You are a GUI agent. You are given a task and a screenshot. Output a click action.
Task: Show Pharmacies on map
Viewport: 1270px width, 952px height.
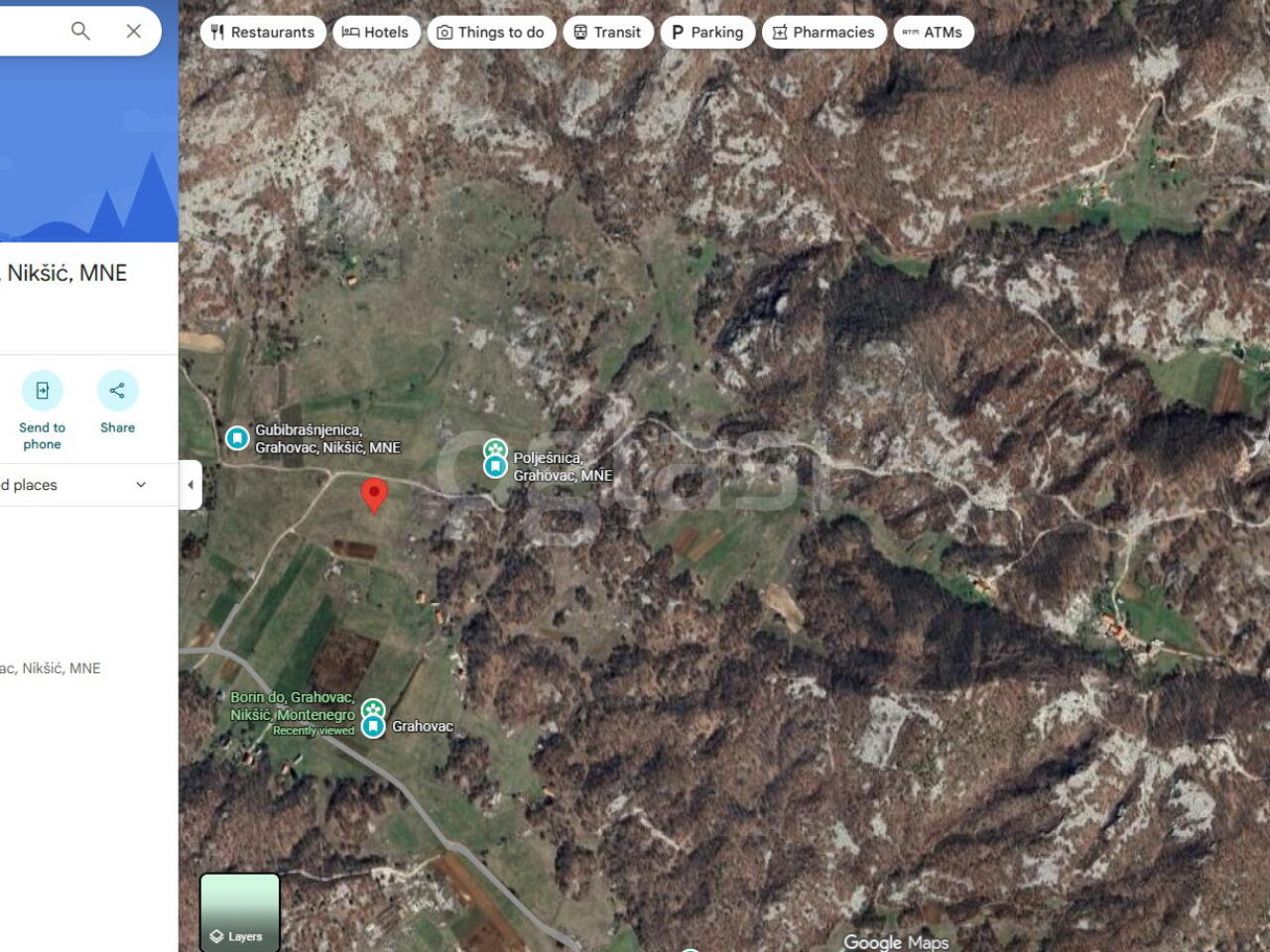824,32
